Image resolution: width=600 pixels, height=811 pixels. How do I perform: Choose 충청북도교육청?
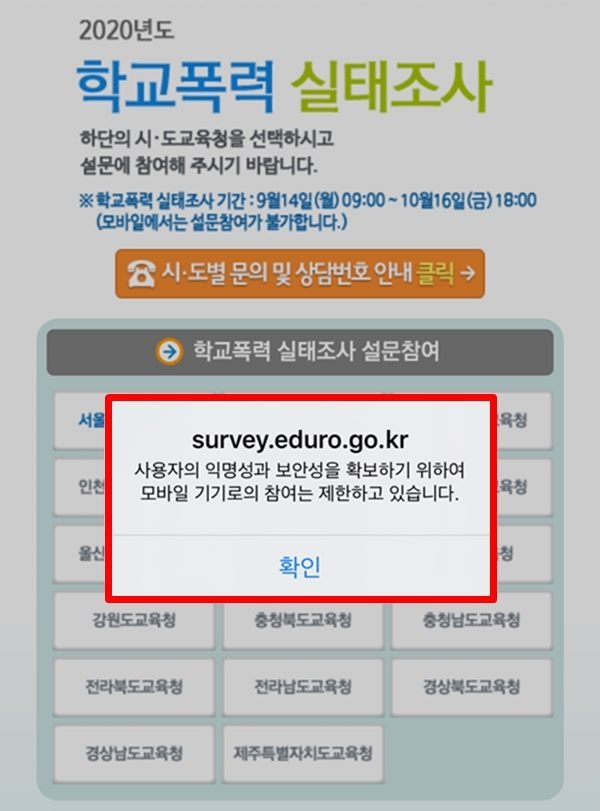click(x=302, y=621)
